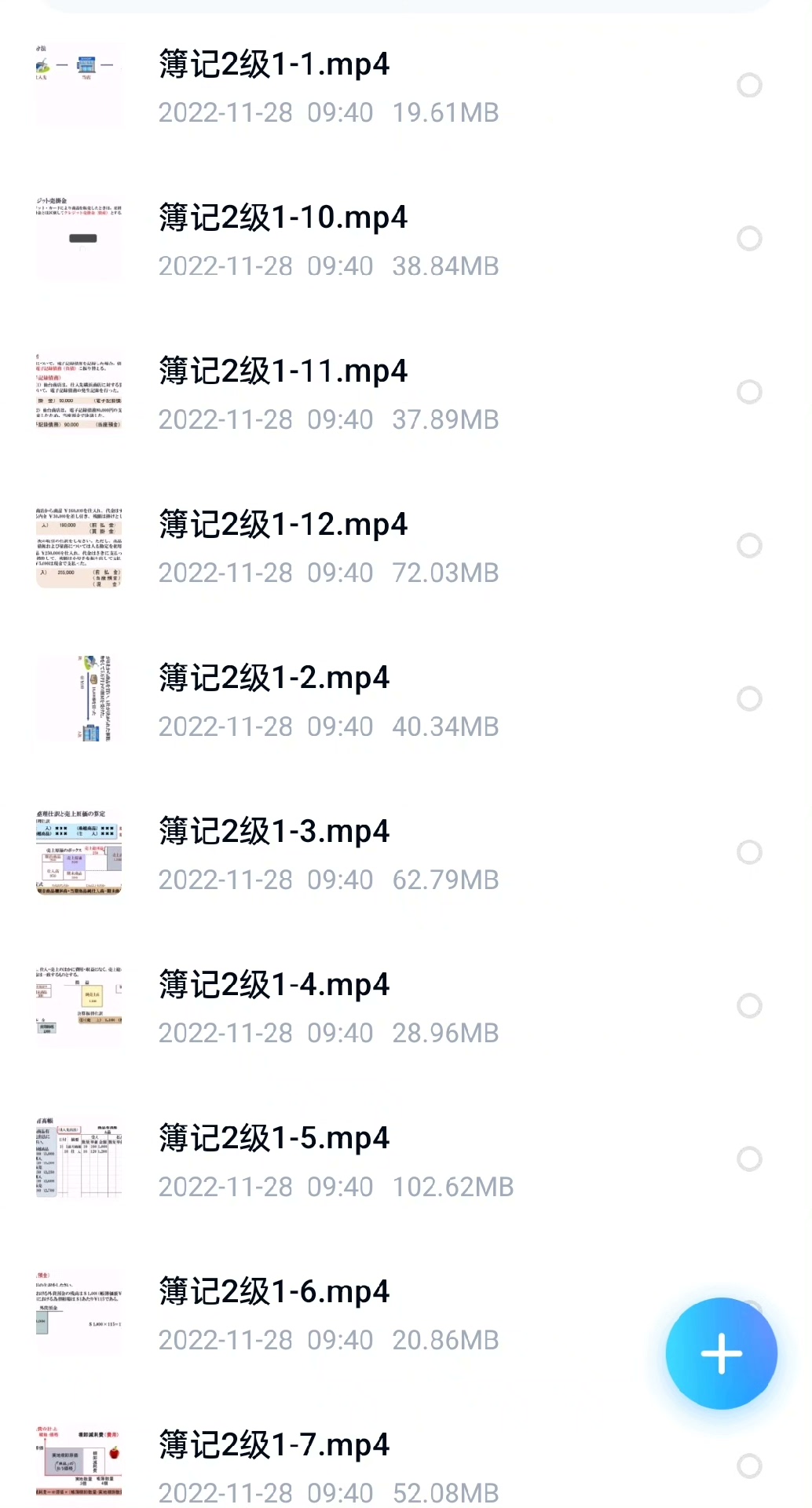Open 簿记2级1-4.mp4 from the list
This screenshot has width=812, height=1508.
(x=273, y=985)
